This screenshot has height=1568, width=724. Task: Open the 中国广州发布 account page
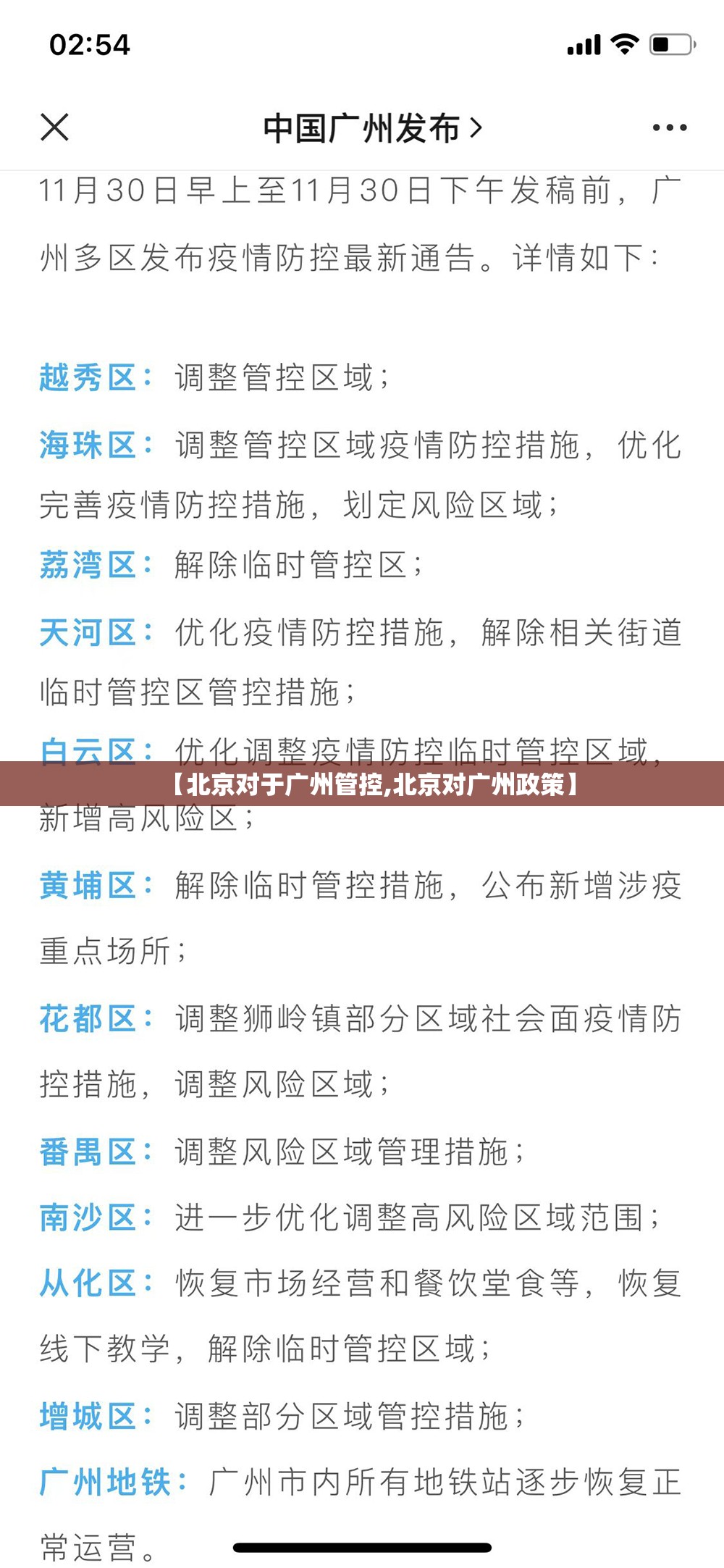click(x=371, y=128)
